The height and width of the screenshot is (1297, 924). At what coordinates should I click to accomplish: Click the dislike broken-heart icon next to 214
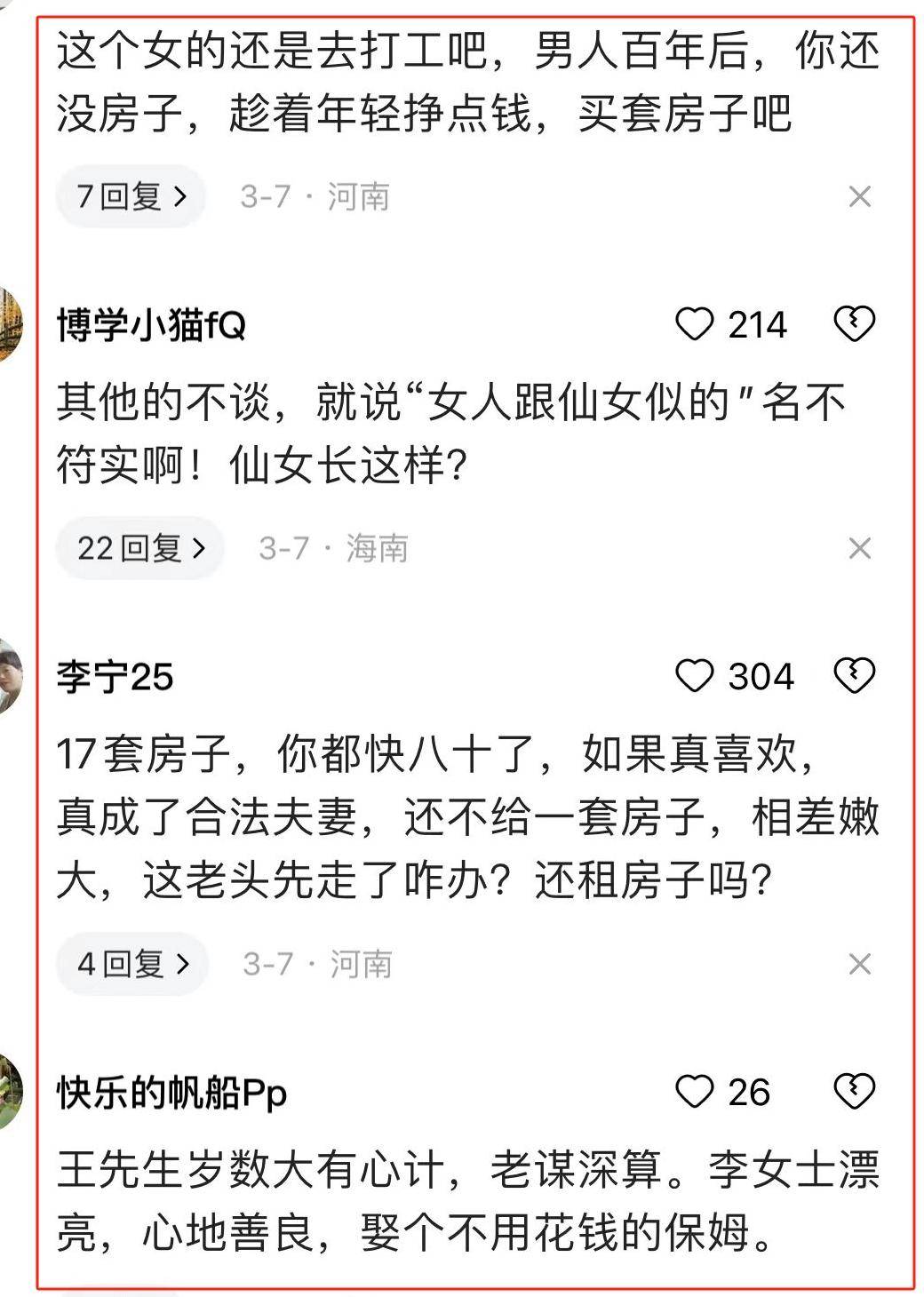point(855,324)
